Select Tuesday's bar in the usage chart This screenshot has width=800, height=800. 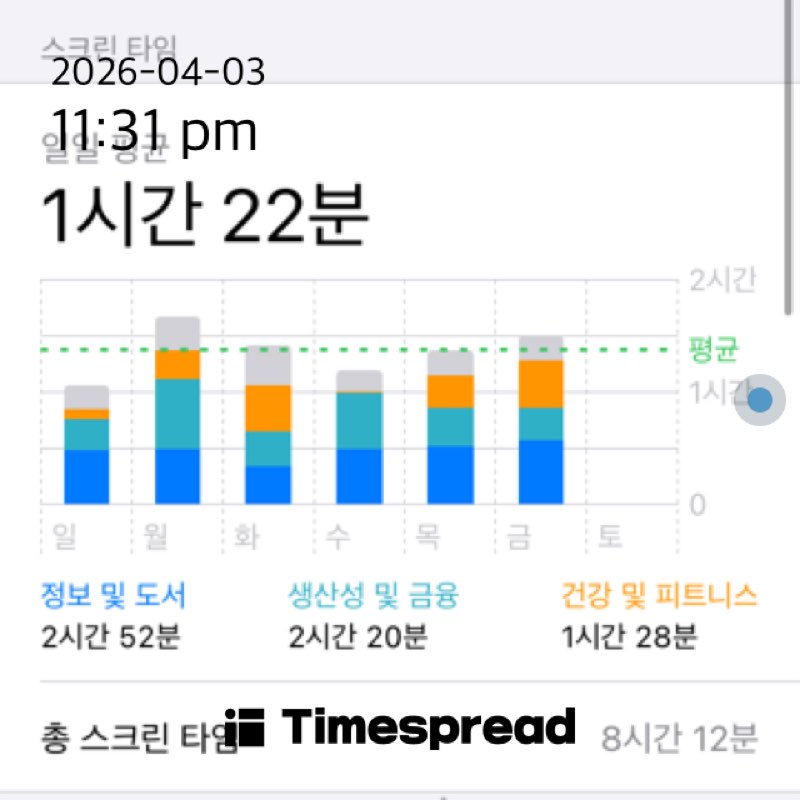(268, 425)
